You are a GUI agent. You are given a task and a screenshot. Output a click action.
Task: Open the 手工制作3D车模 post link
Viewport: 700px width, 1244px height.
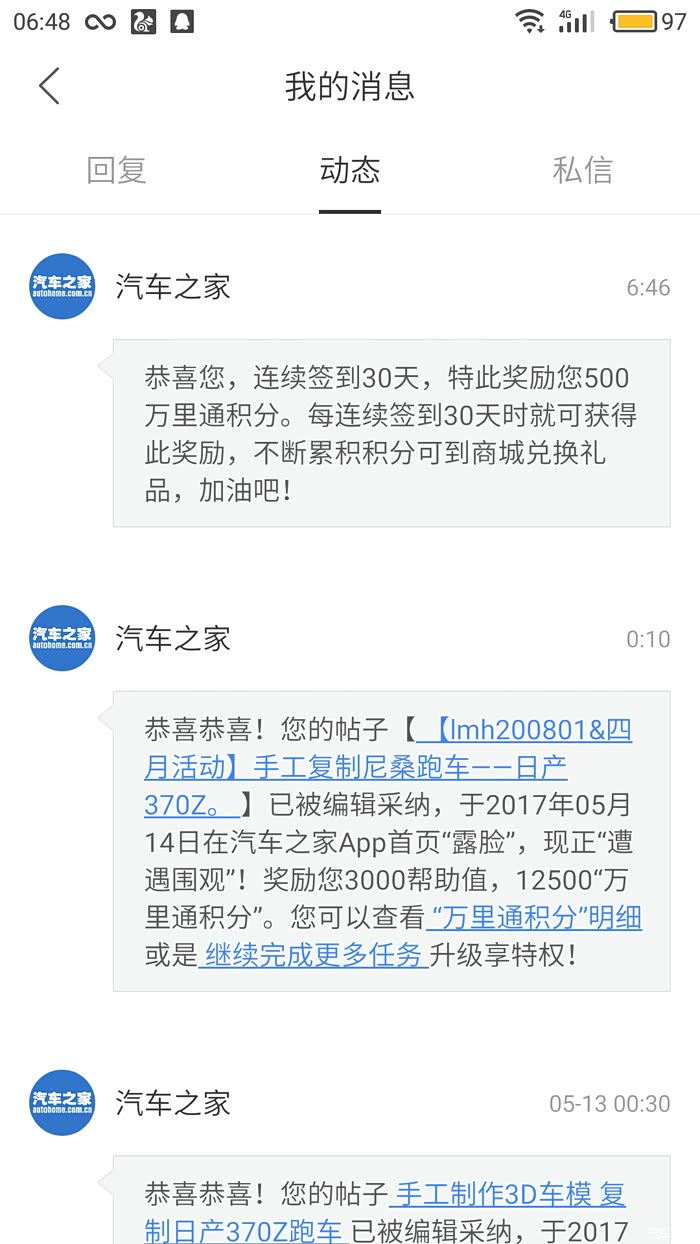(x=385, y=1211)
